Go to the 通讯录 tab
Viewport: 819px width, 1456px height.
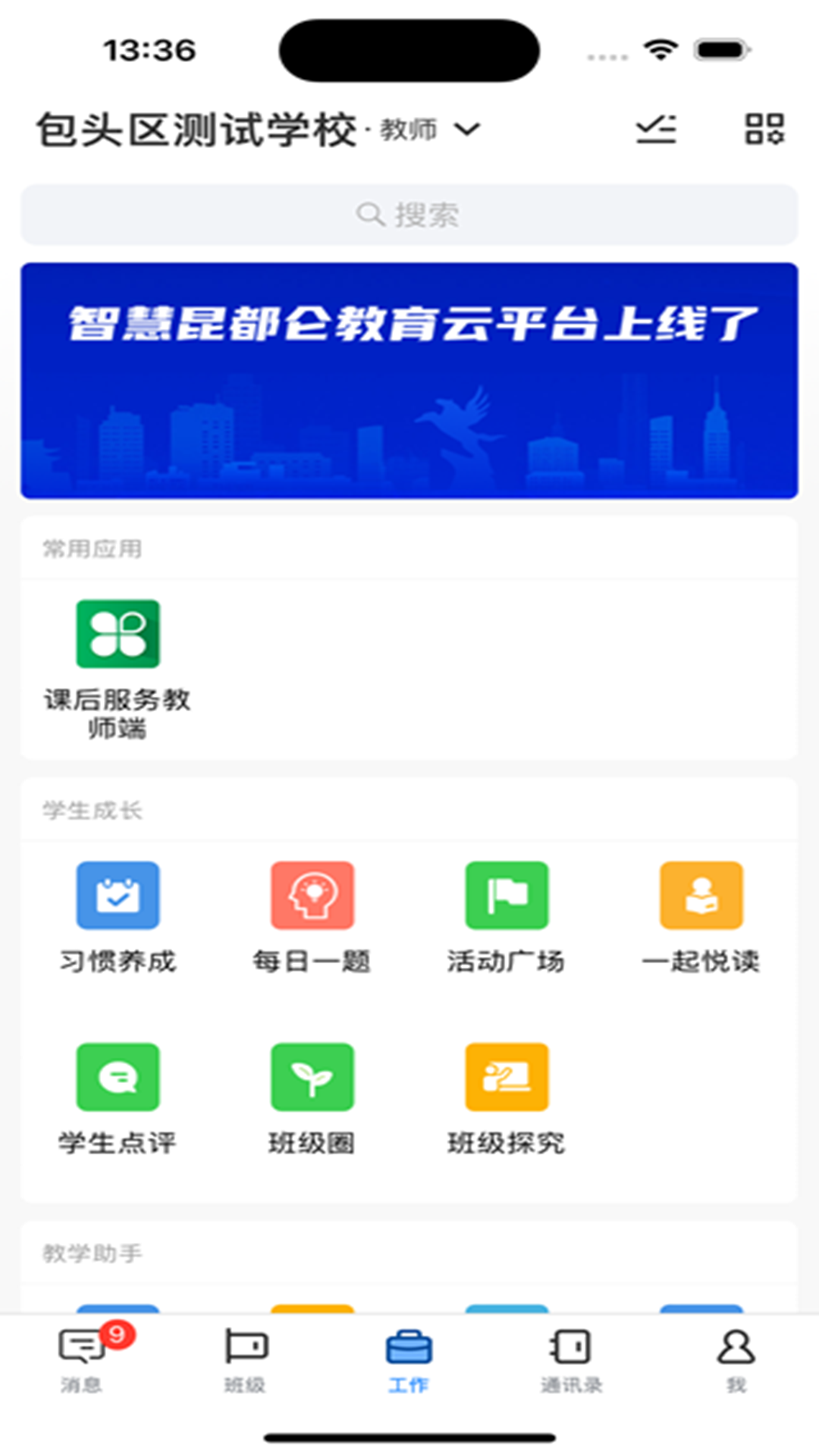pos(572,1359)
